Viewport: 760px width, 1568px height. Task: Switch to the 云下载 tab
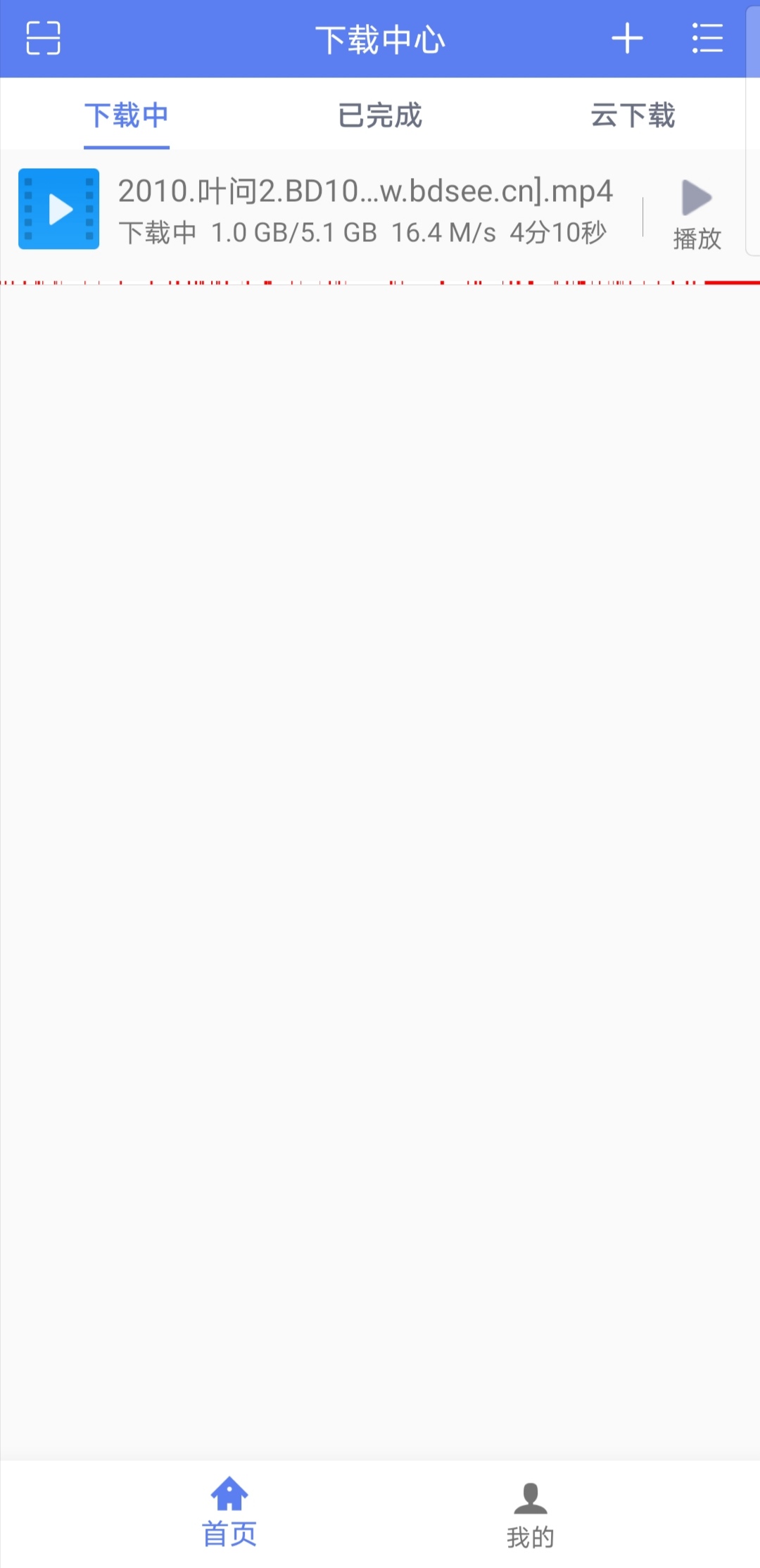click(x=633, y=115)
